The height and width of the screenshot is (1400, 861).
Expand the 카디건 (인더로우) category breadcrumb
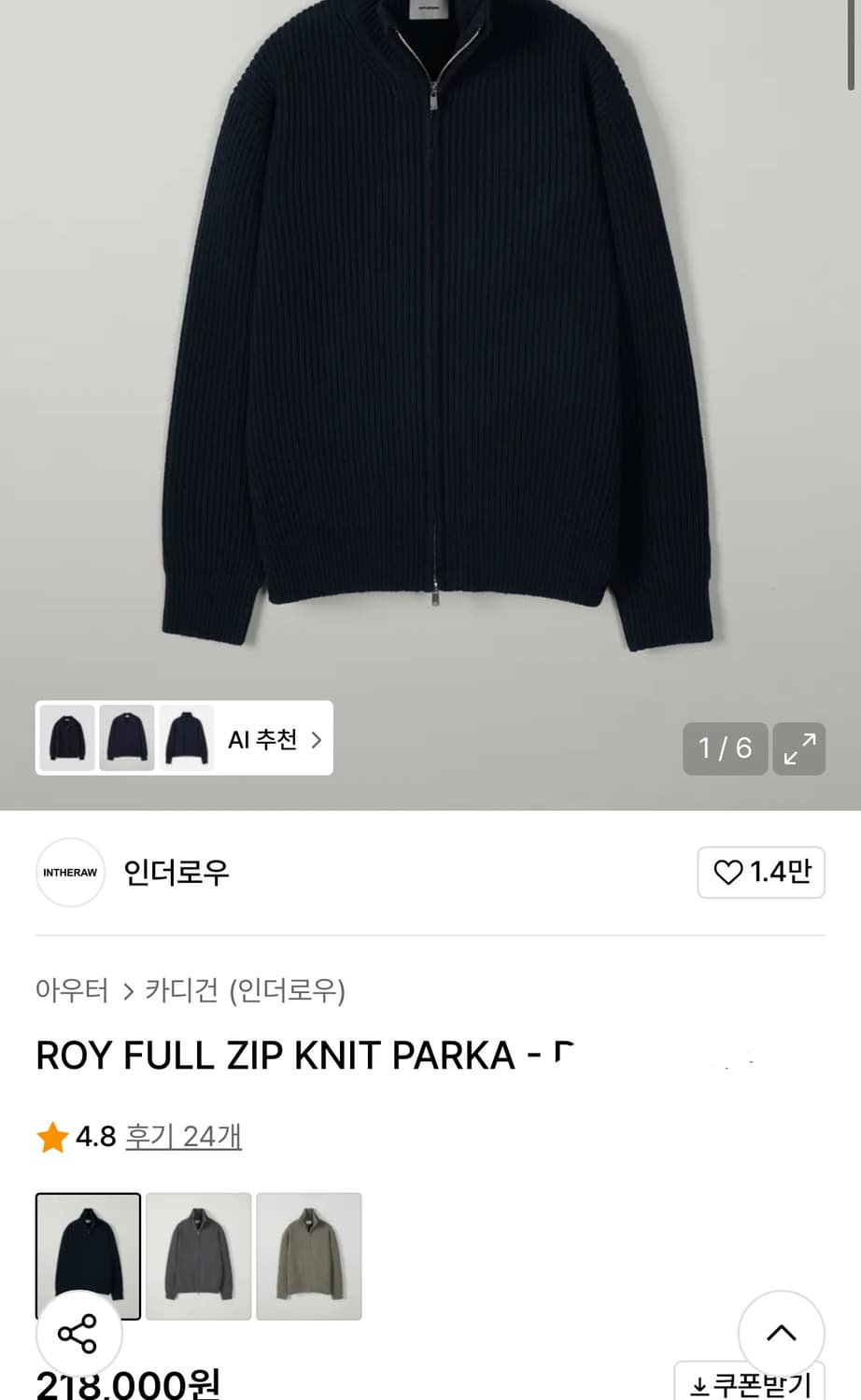(245, 992)
